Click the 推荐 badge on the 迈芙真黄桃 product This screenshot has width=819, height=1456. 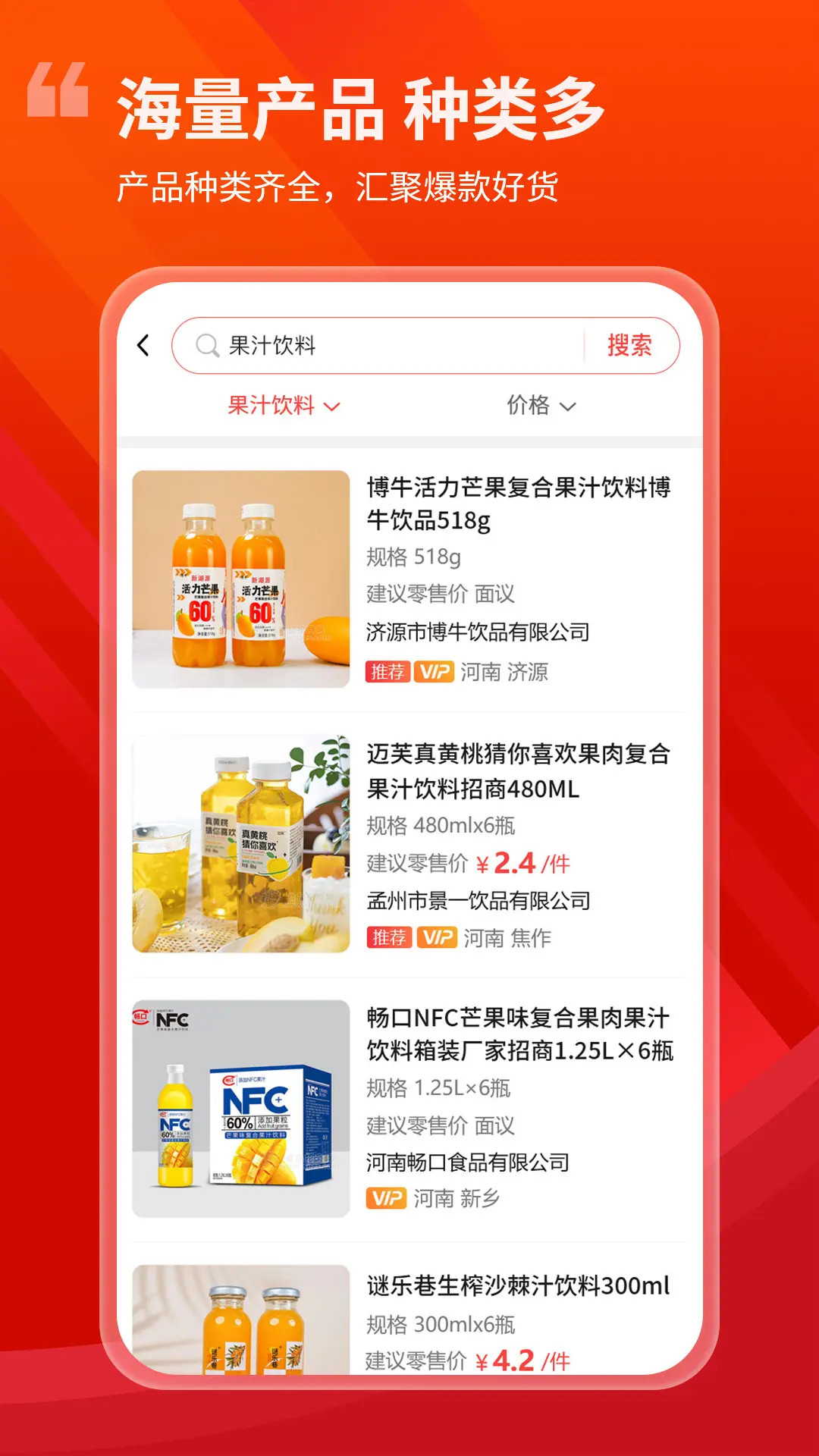point(389,937)
